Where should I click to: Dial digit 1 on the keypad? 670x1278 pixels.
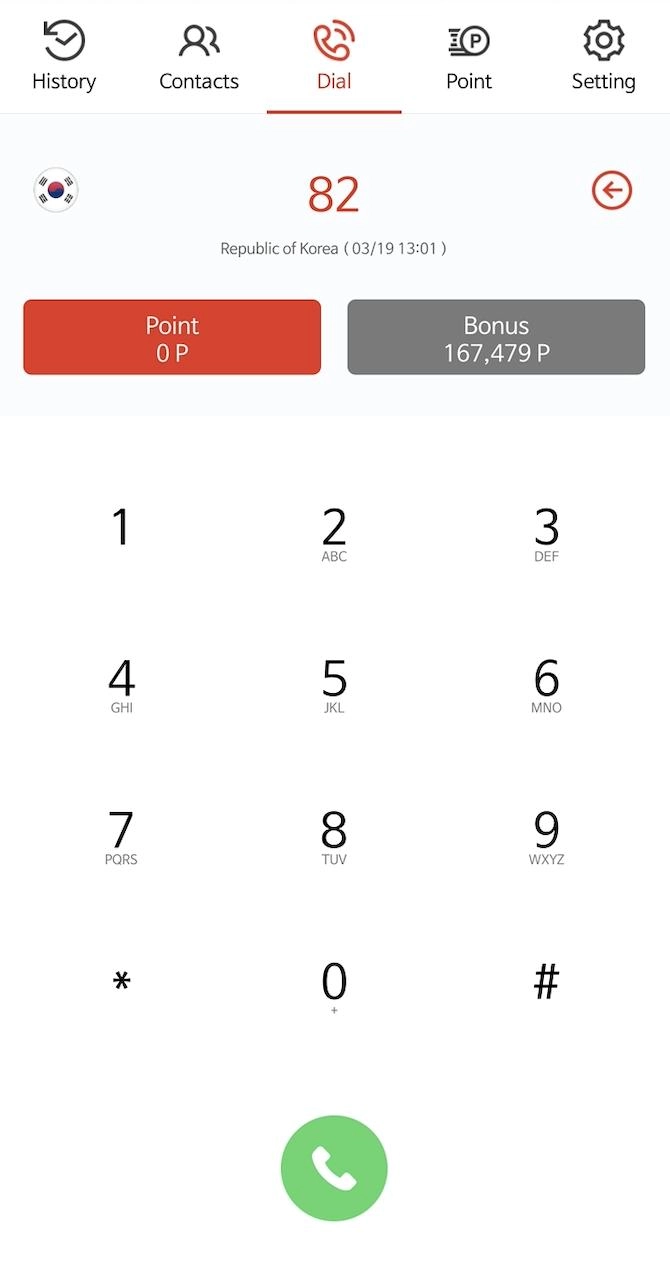pos(121,530)
